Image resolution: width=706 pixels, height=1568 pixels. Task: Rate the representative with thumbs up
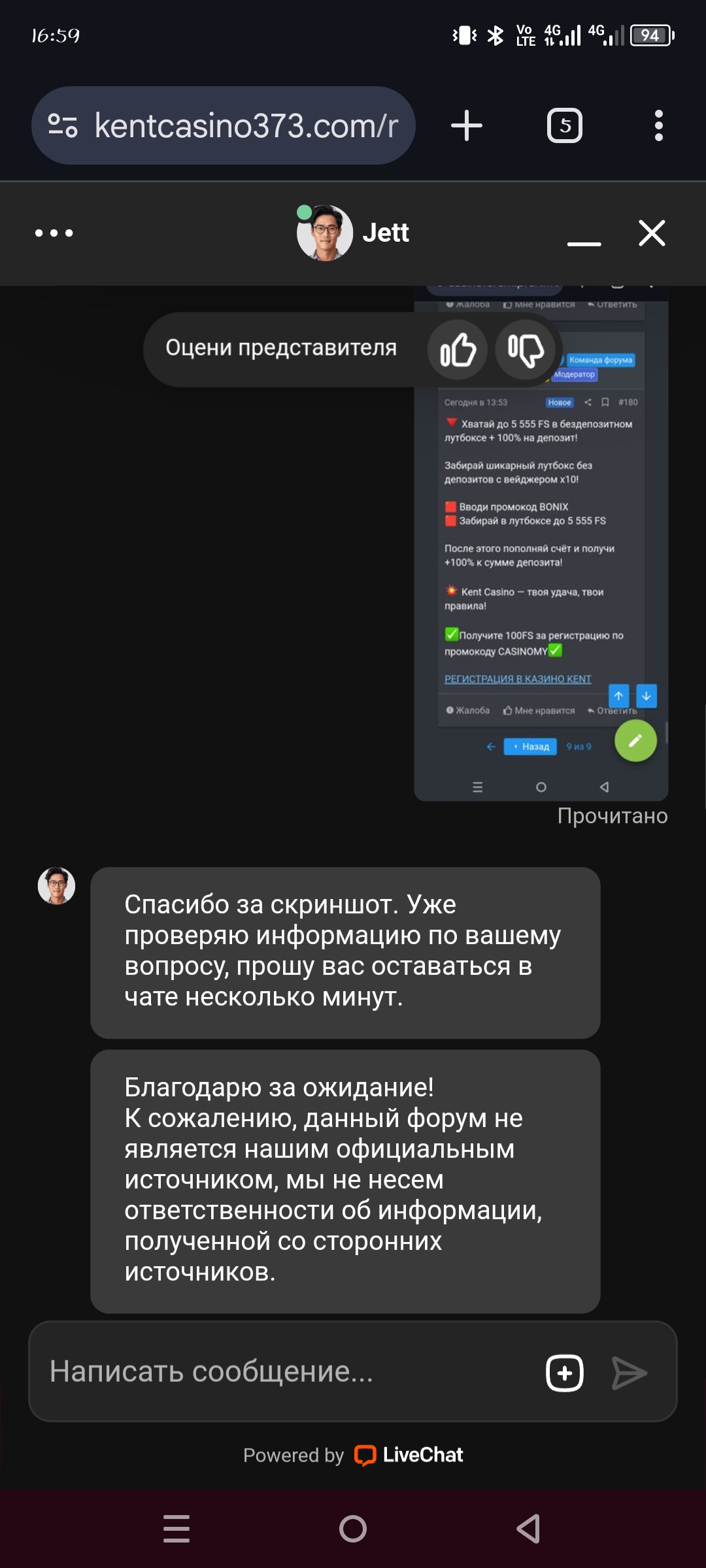(458, 350)
